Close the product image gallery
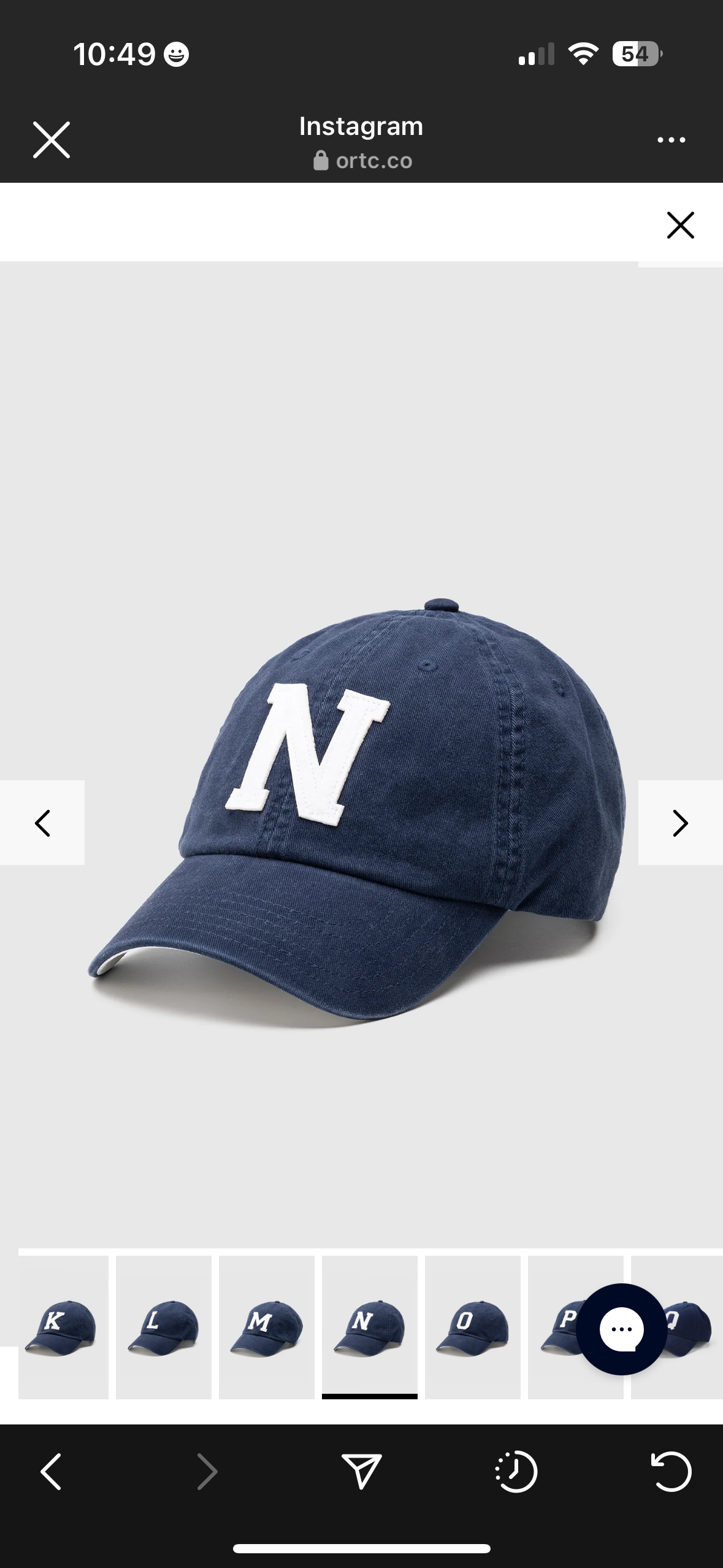This screenshot has width=723, height=1568. (x=680, y=225)
